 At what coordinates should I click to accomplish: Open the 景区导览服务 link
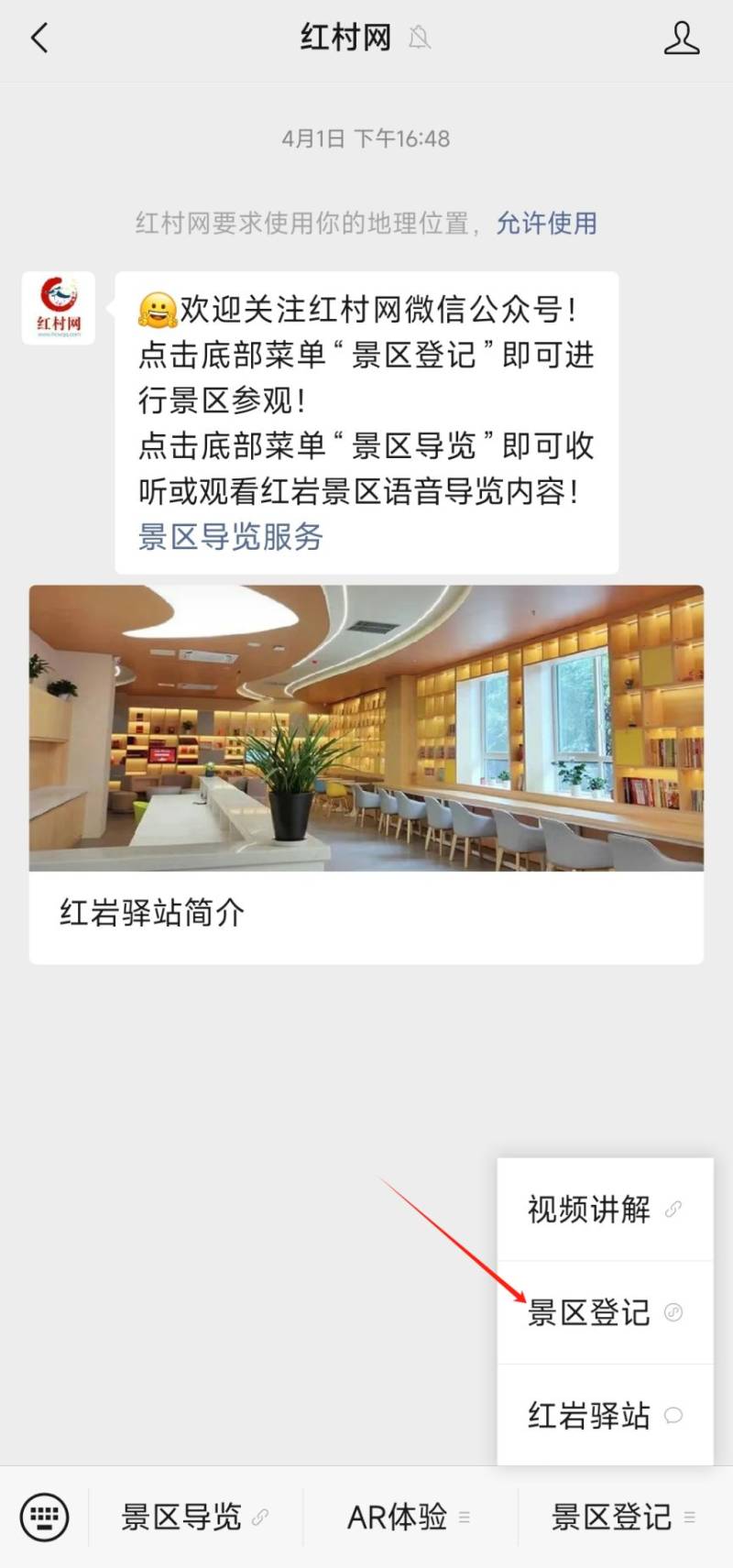tap(231, 536)
